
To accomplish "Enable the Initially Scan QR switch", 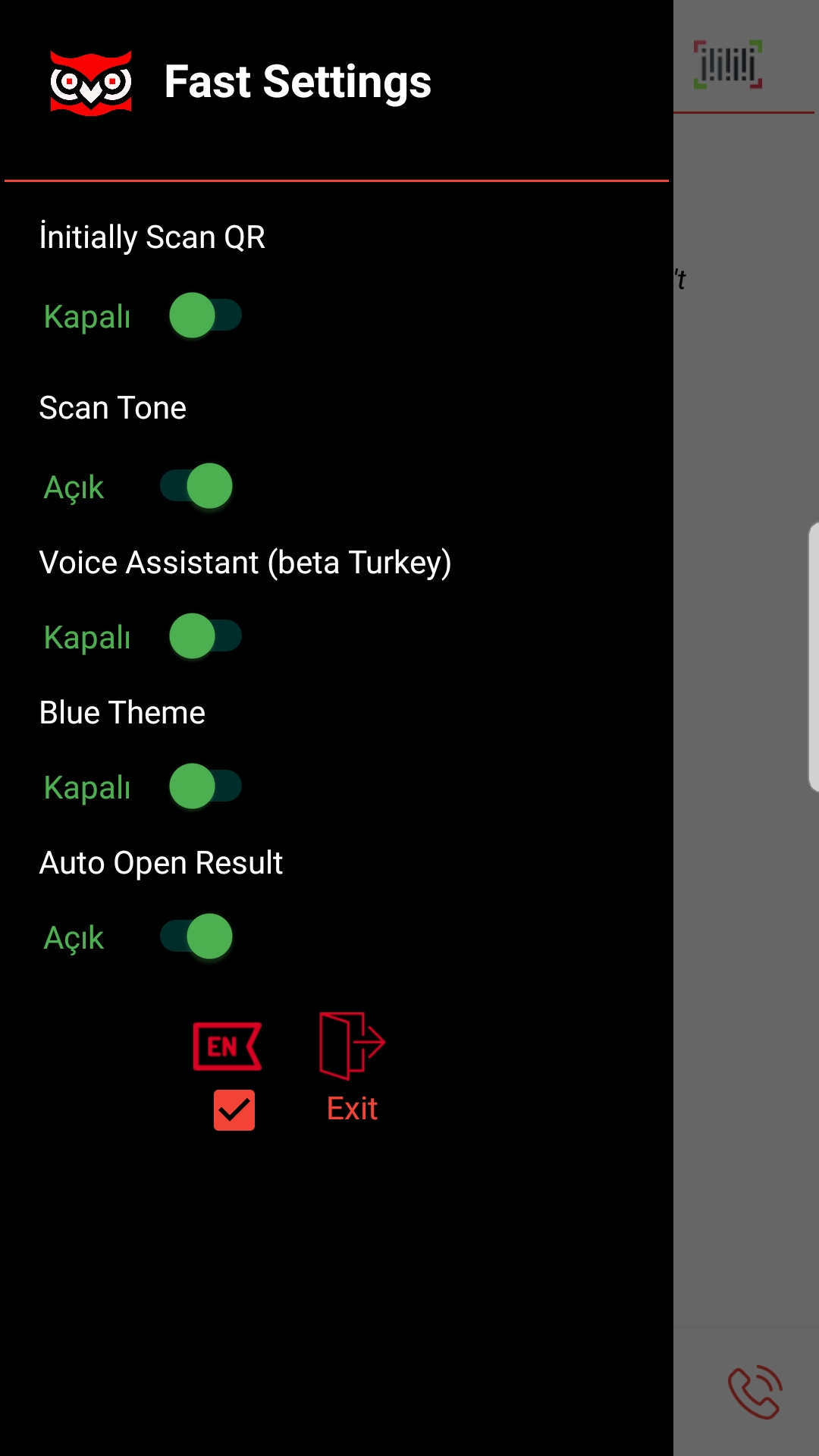I will [x=205, y=315].
